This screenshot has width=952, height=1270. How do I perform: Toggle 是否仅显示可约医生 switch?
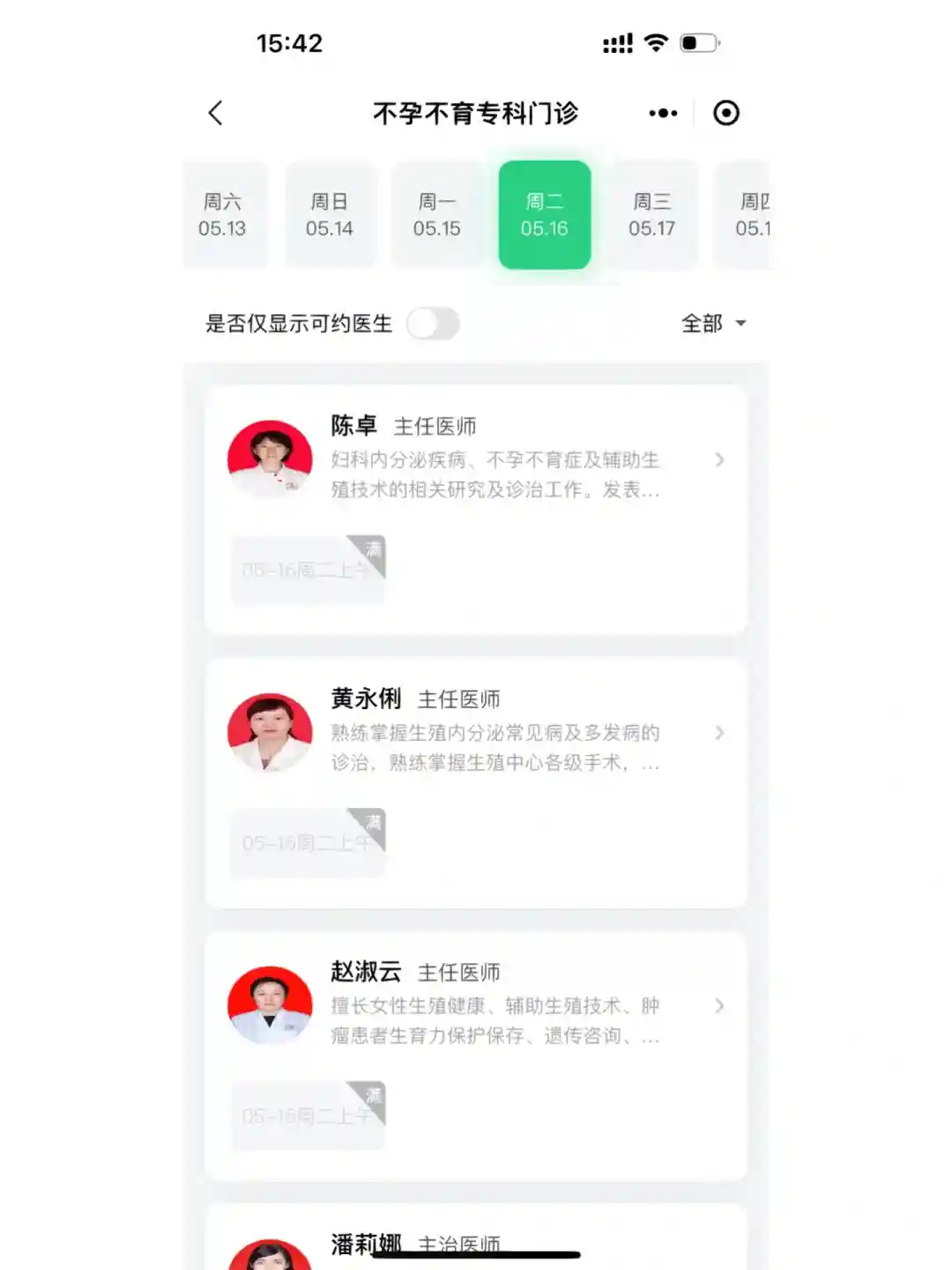[x=433, y=324]
